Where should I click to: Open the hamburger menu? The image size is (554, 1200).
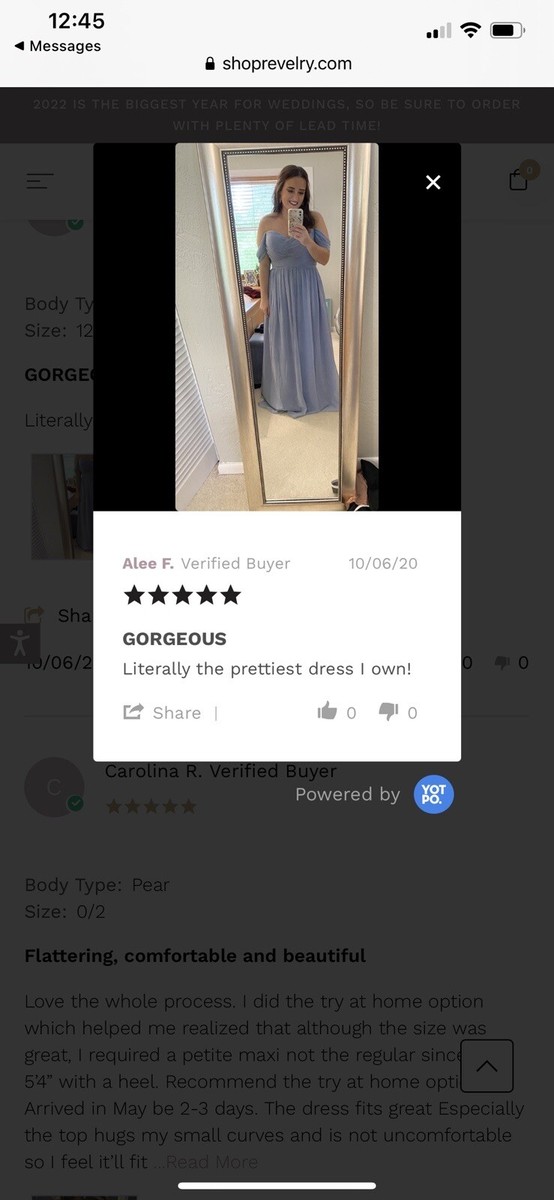pos(40,181)
